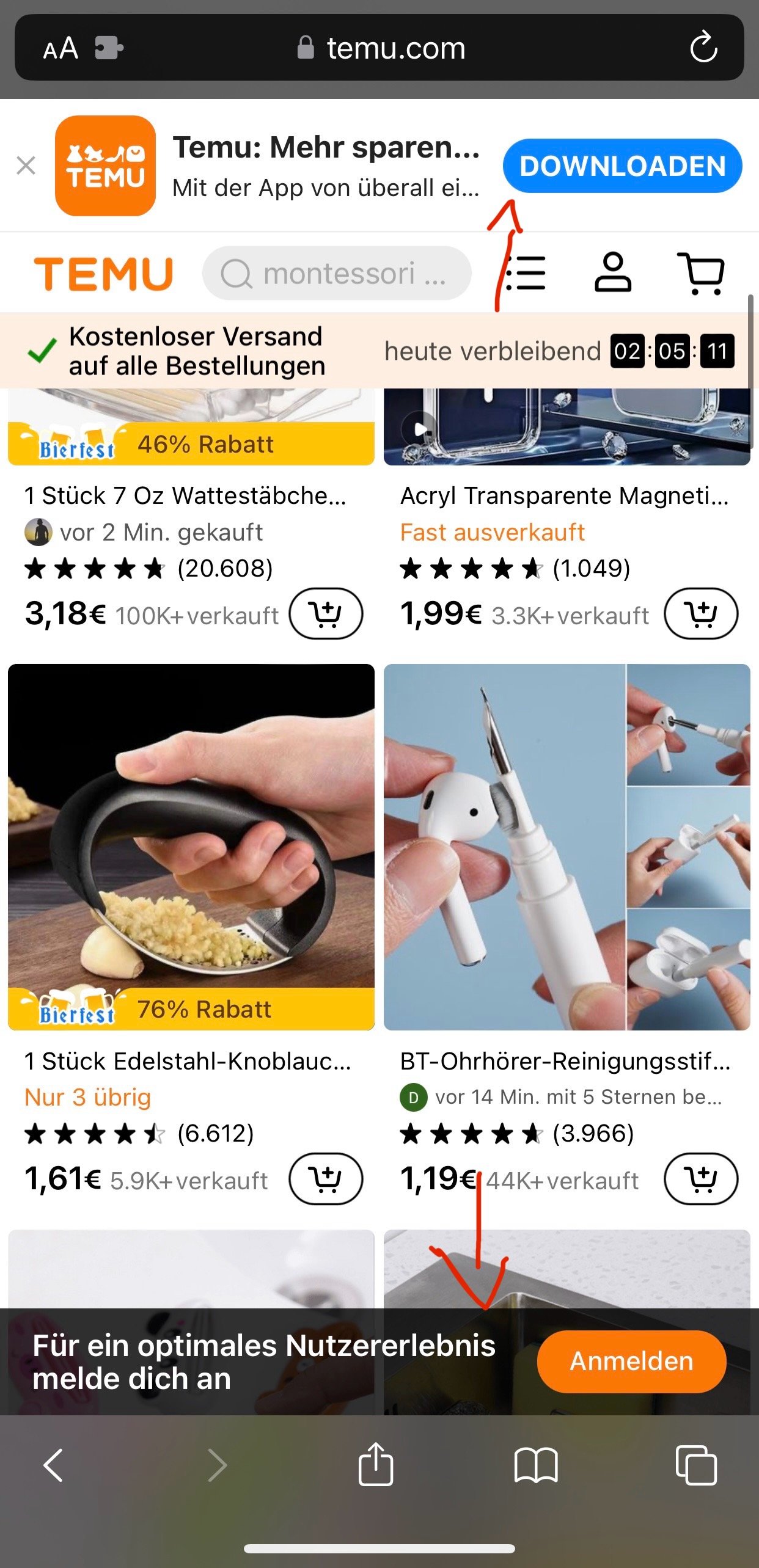Show open Safari tabs
The image size is (759, 1568).
pyautogui.click(x=696, y=1465)
